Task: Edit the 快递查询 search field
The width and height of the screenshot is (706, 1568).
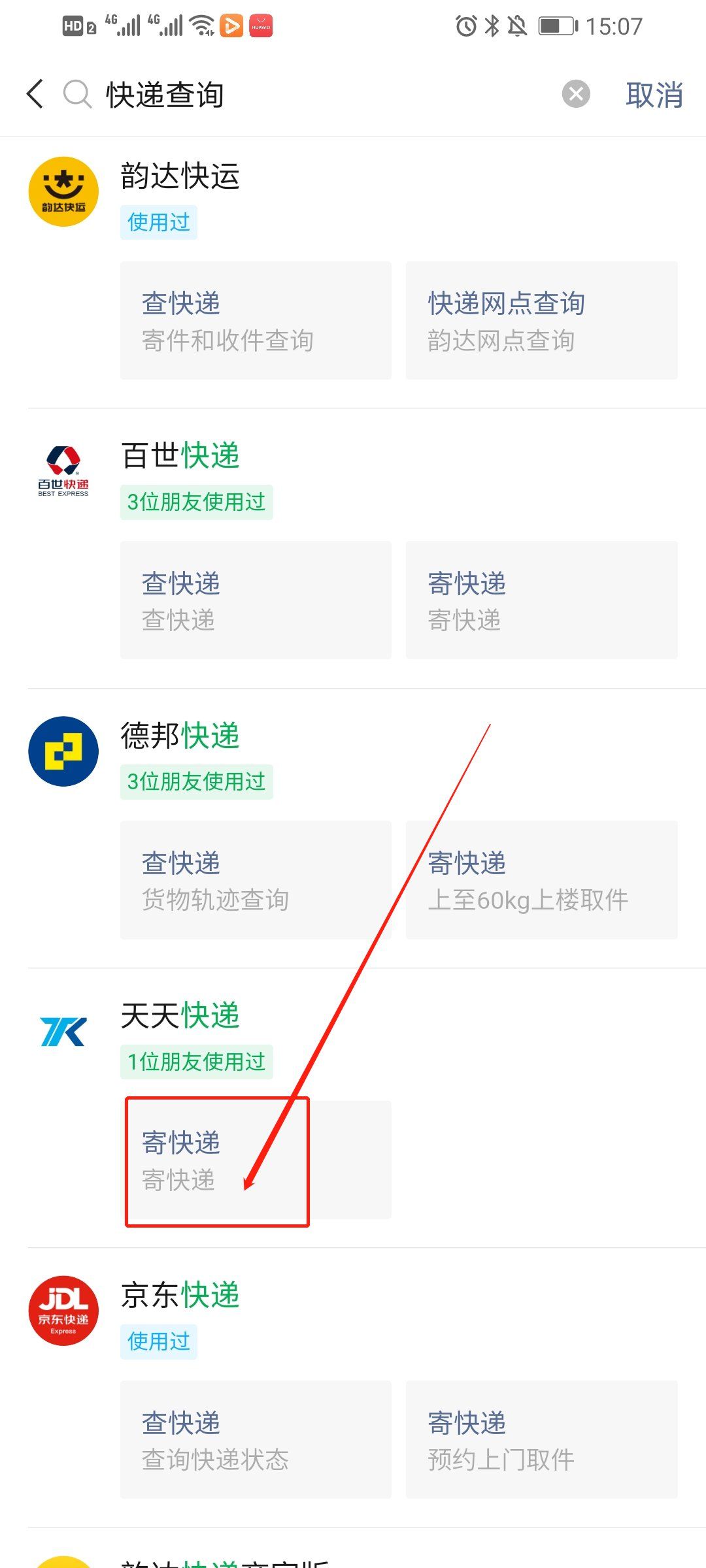Action: [x=327, y=95]
